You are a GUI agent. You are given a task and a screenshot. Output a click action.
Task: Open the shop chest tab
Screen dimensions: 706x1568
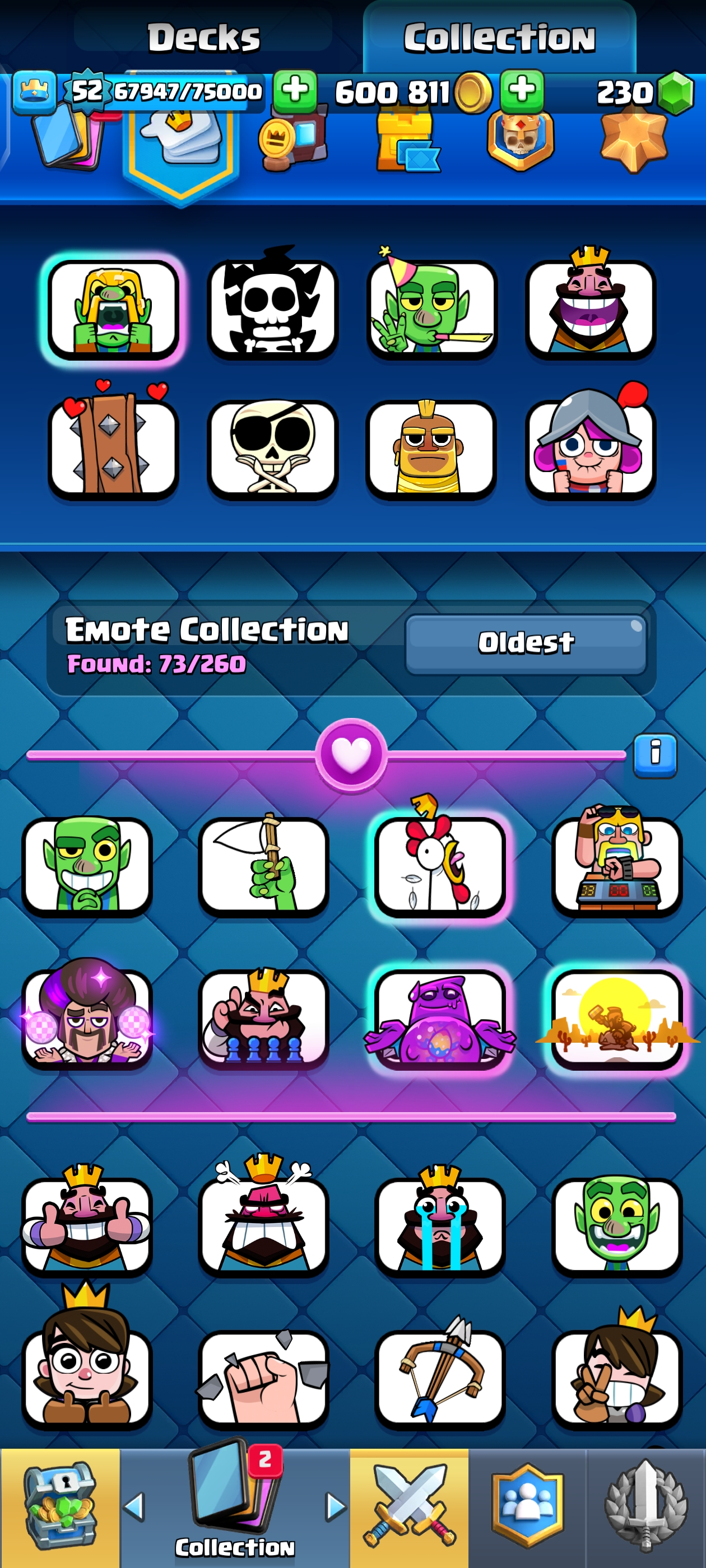tap(60, 1506)
